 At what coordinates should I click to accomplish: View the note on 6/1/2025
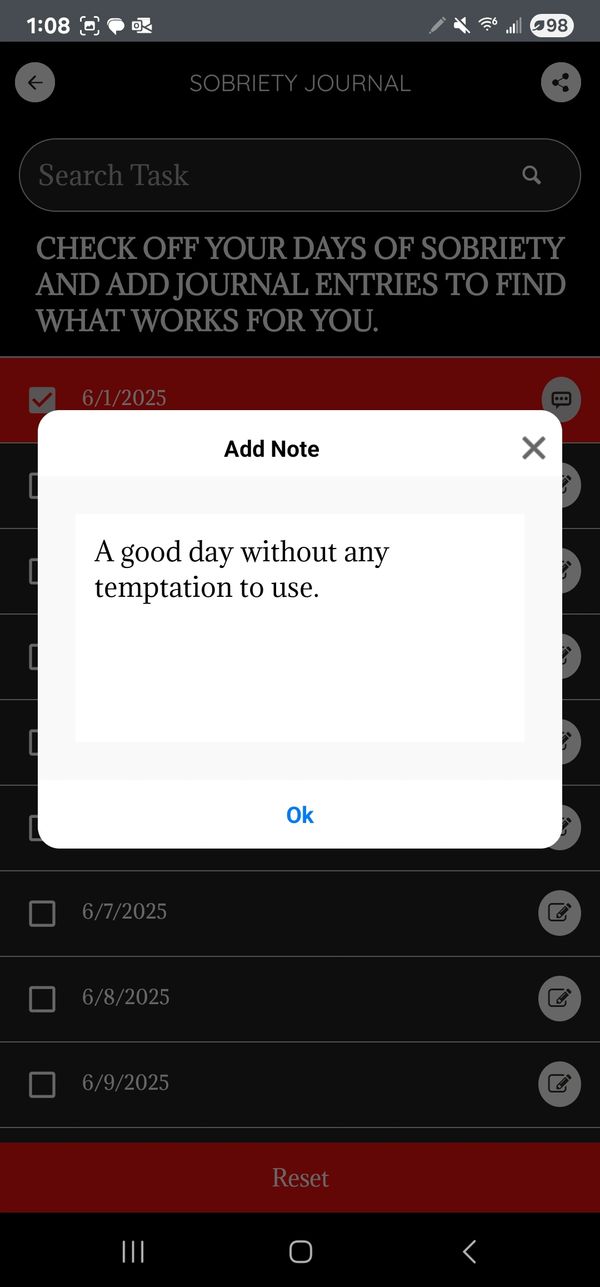(x=560, y=399)
